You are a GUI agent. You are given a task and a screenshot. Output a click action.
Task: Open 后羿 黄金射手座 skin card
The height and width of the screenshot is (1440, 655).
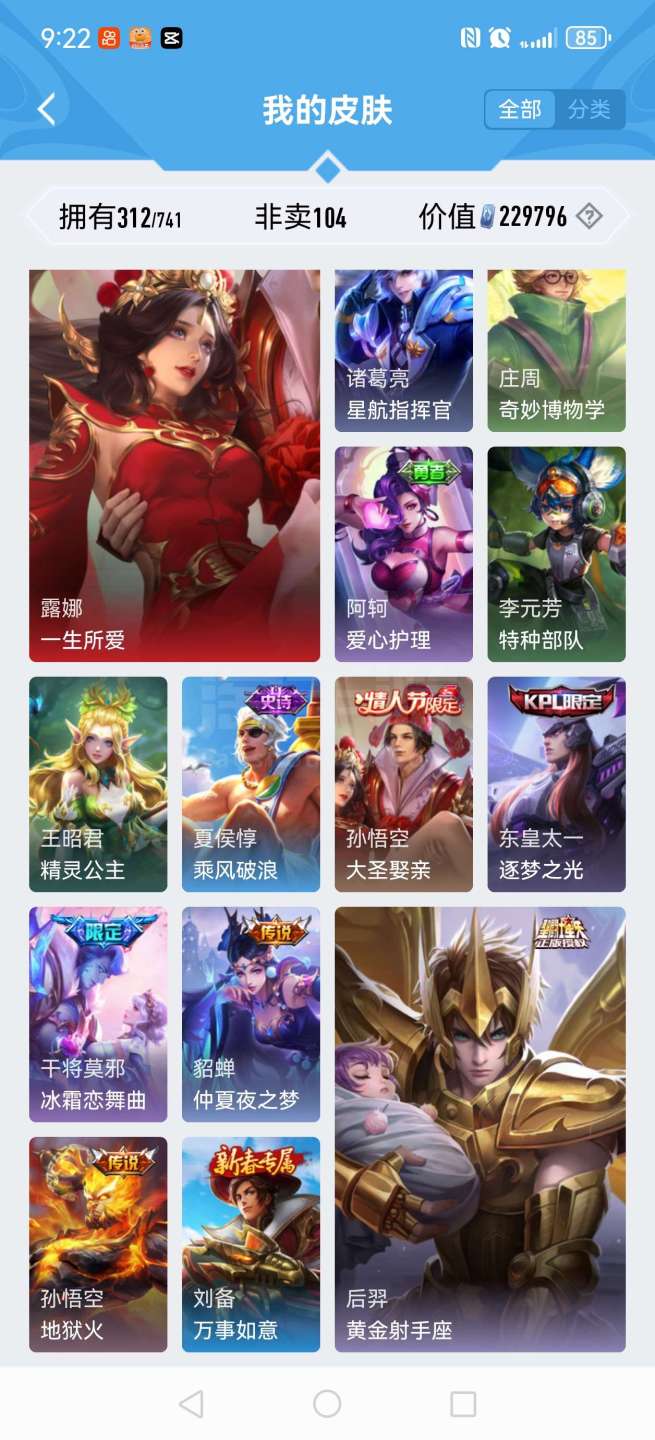pyautogui.click(x=479, y=1129)
